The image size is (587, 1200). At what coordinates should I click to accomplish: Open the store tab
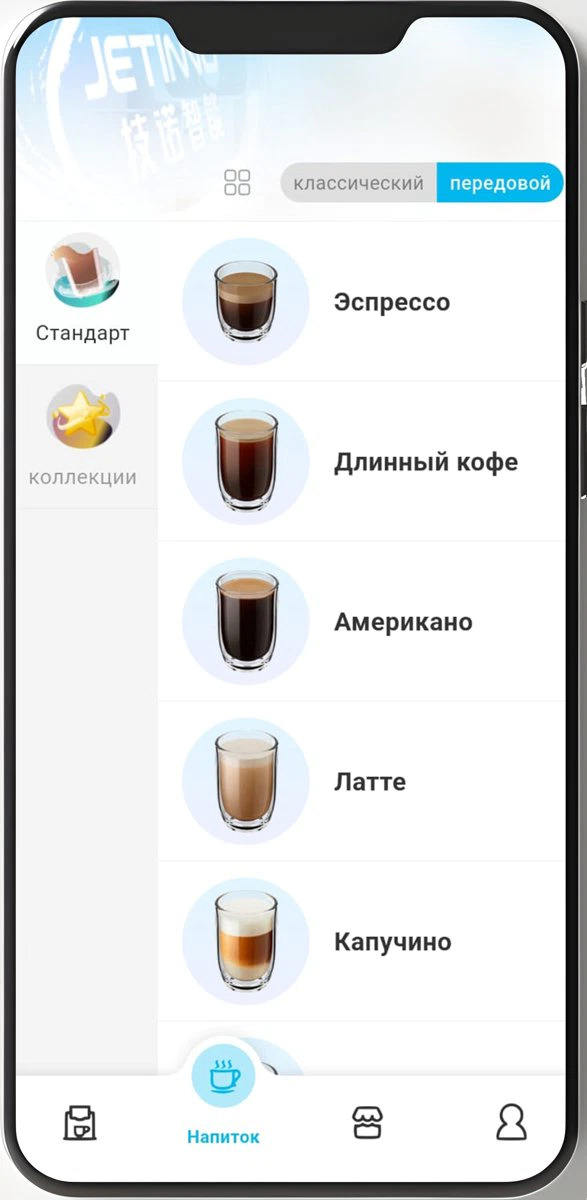(x=368, y=1123)
